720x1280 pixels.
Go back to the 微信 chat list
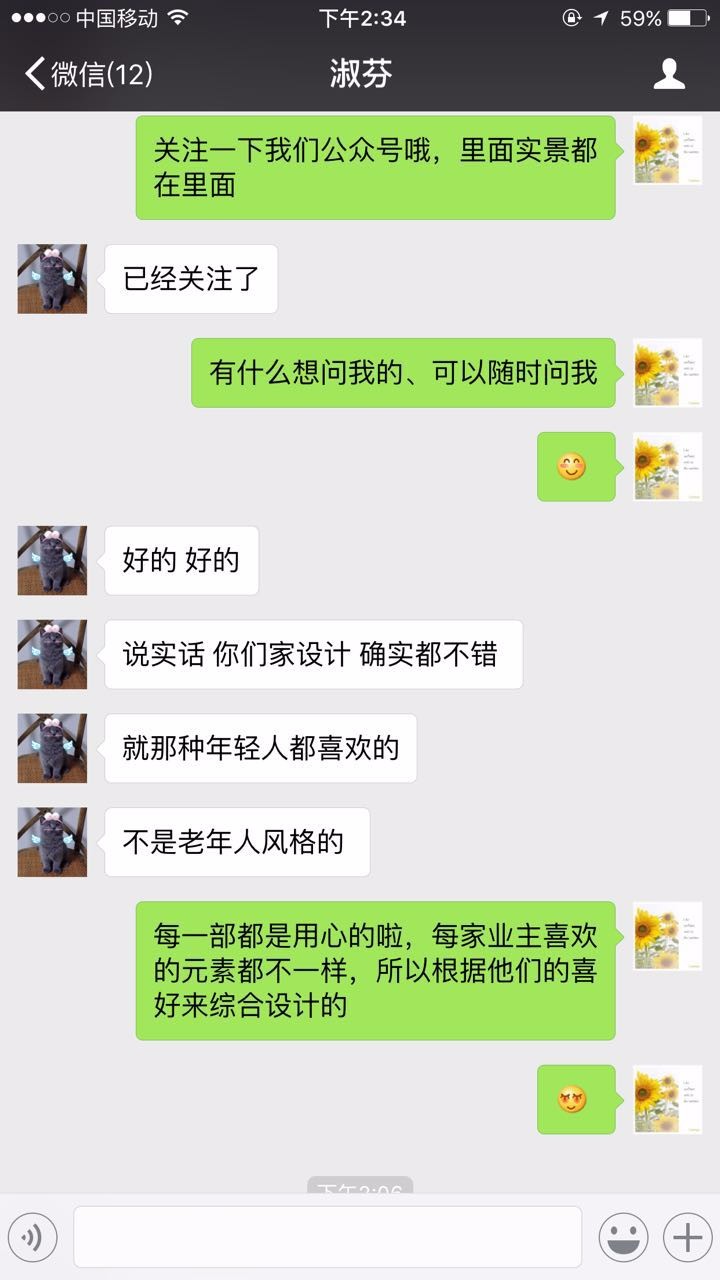tap(88, 74)
